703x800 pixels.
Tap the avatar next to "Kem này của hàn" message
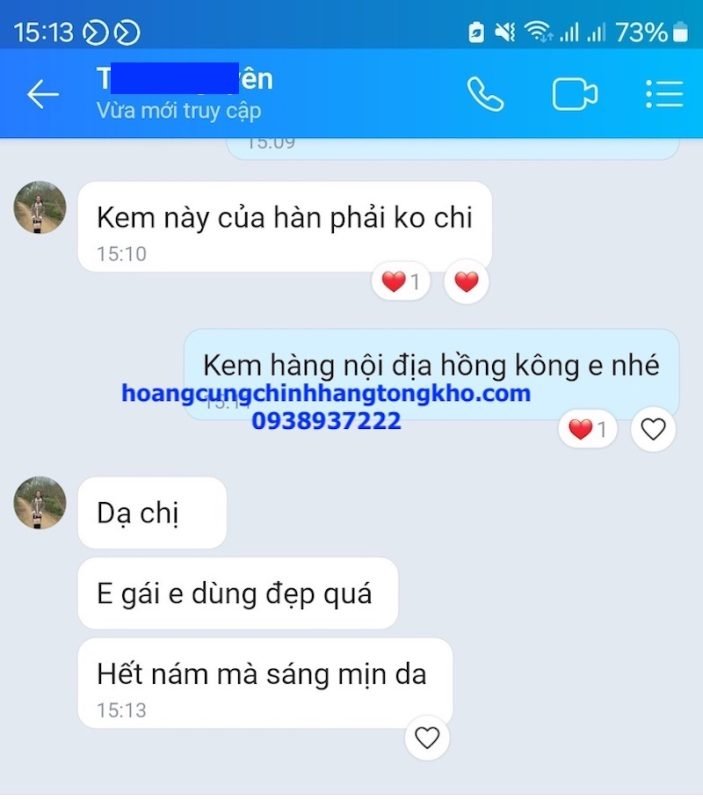click(40, 208)
